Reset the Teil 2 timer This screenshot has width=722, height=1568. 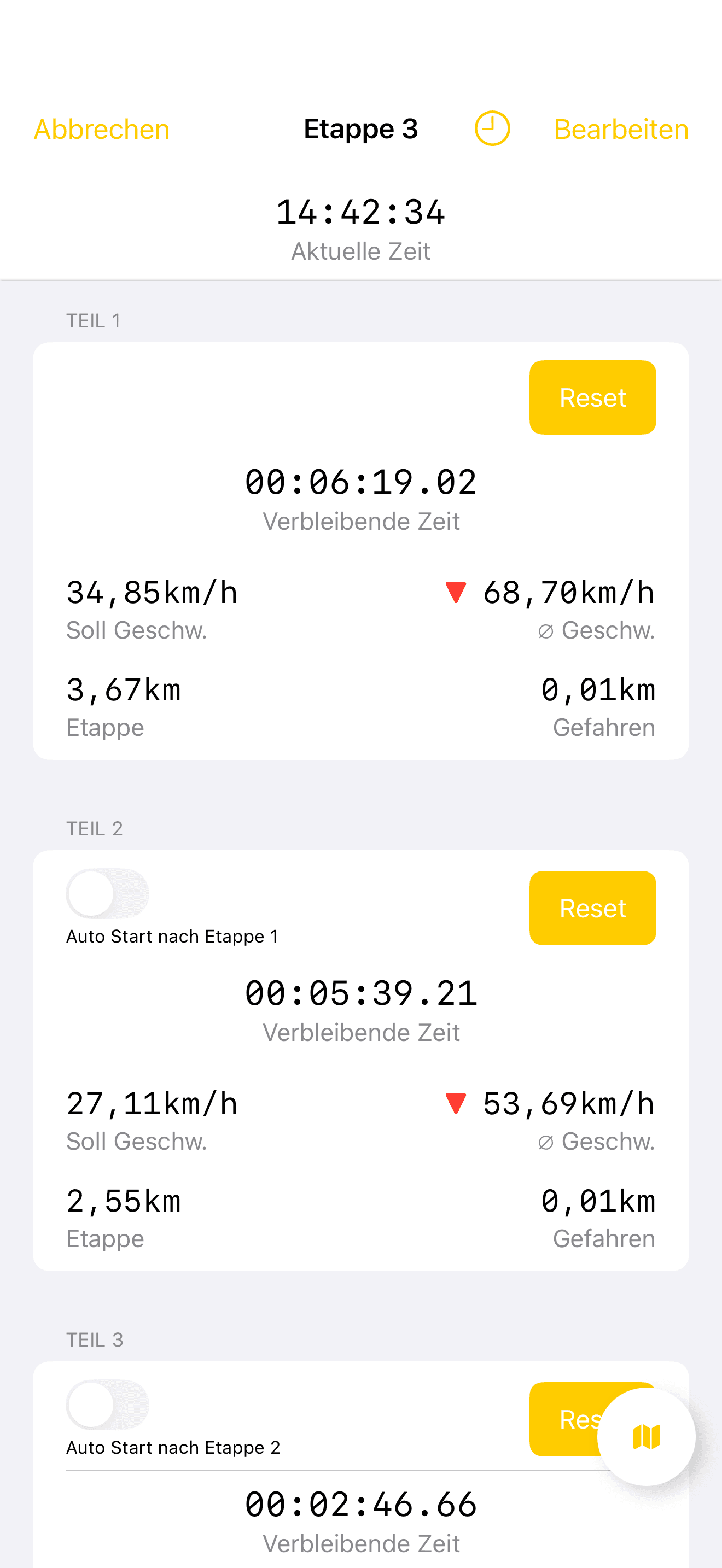[x=592, y=908]
